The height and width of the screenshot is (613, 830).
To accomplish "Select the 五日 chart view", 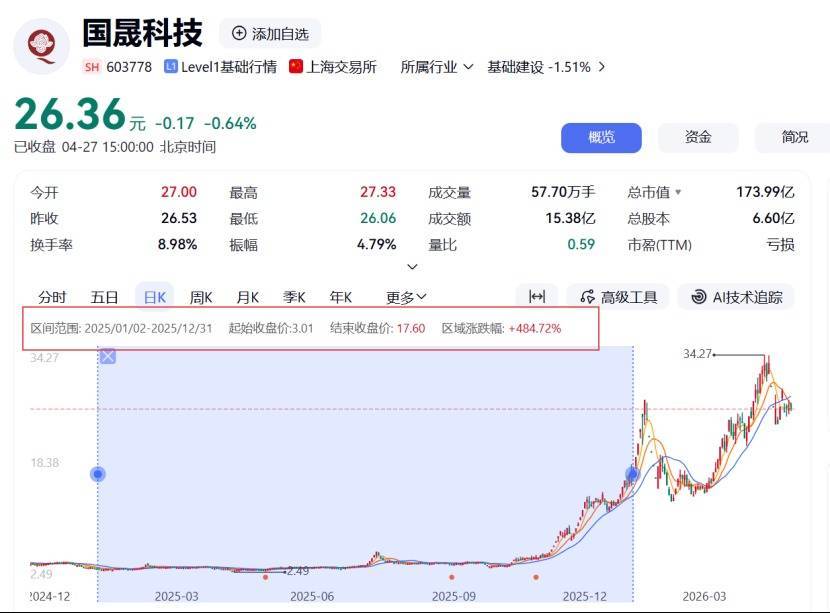I will pyautogui.click(x=104, y=296).
